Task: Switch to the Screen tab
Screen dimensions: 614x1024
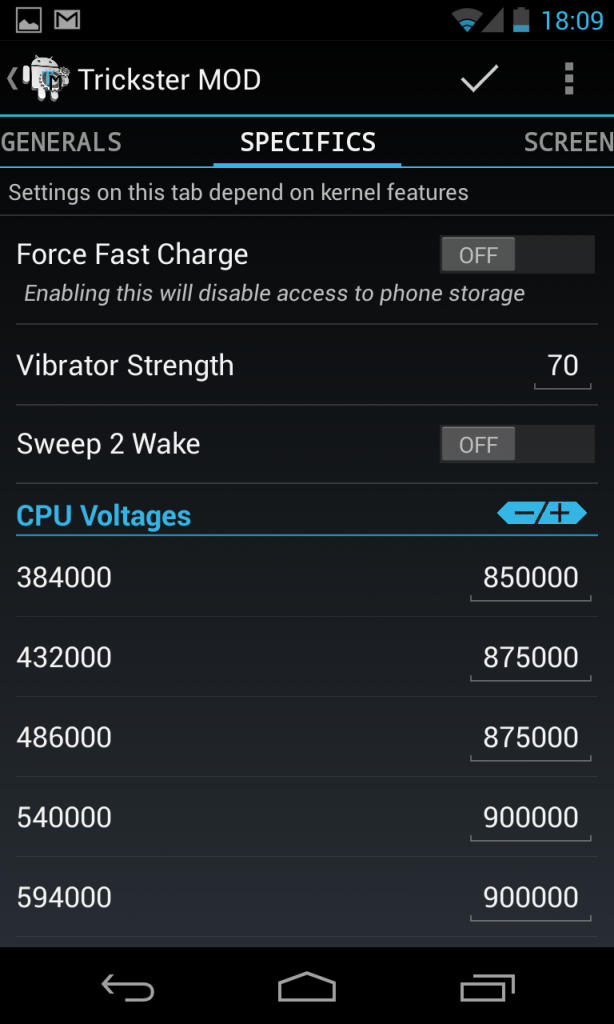Action: (x=567, y=143)
